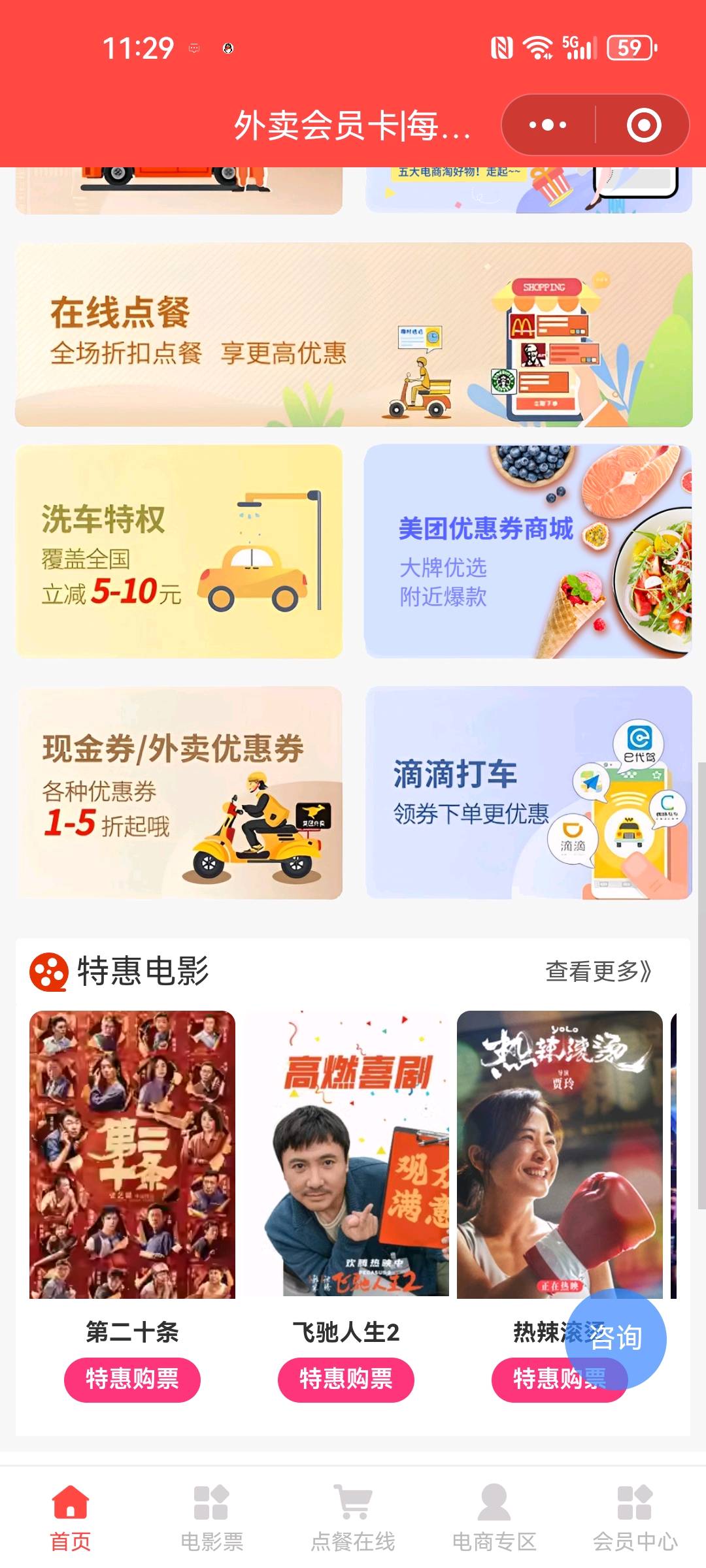
Task: Open the 飞驰人生2 movie poster
Action: (x=346, y=1154)
